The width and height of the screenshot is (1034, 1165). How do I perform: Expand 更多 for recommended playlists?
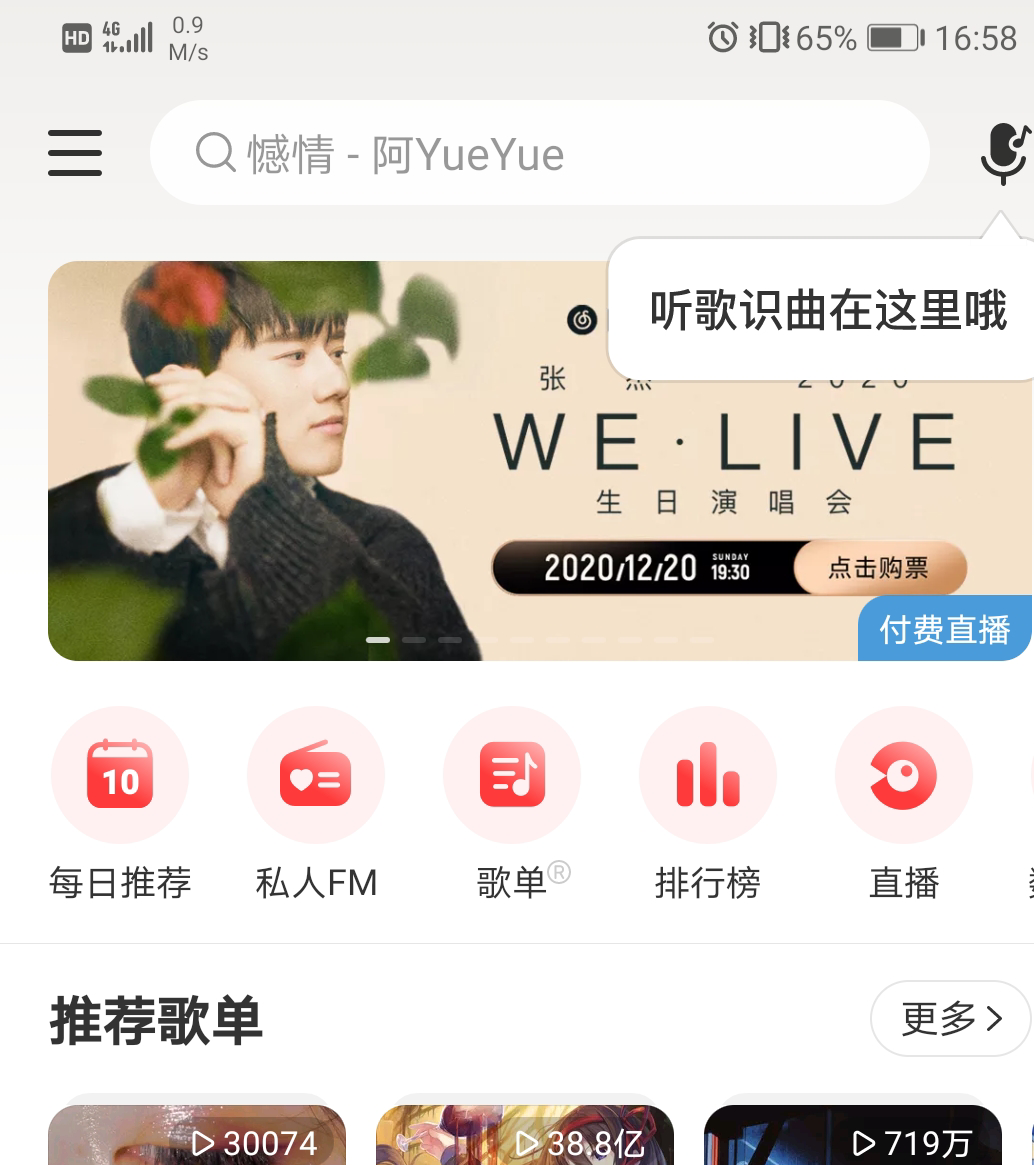click(948, 1017)
